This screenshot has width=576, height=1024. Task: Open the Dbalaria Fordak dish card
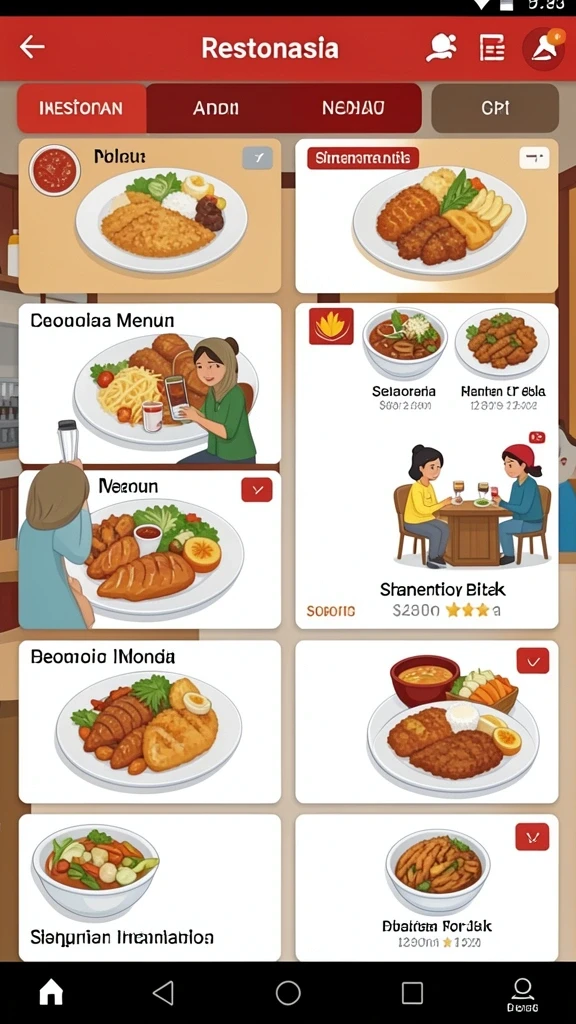point(426,888)
